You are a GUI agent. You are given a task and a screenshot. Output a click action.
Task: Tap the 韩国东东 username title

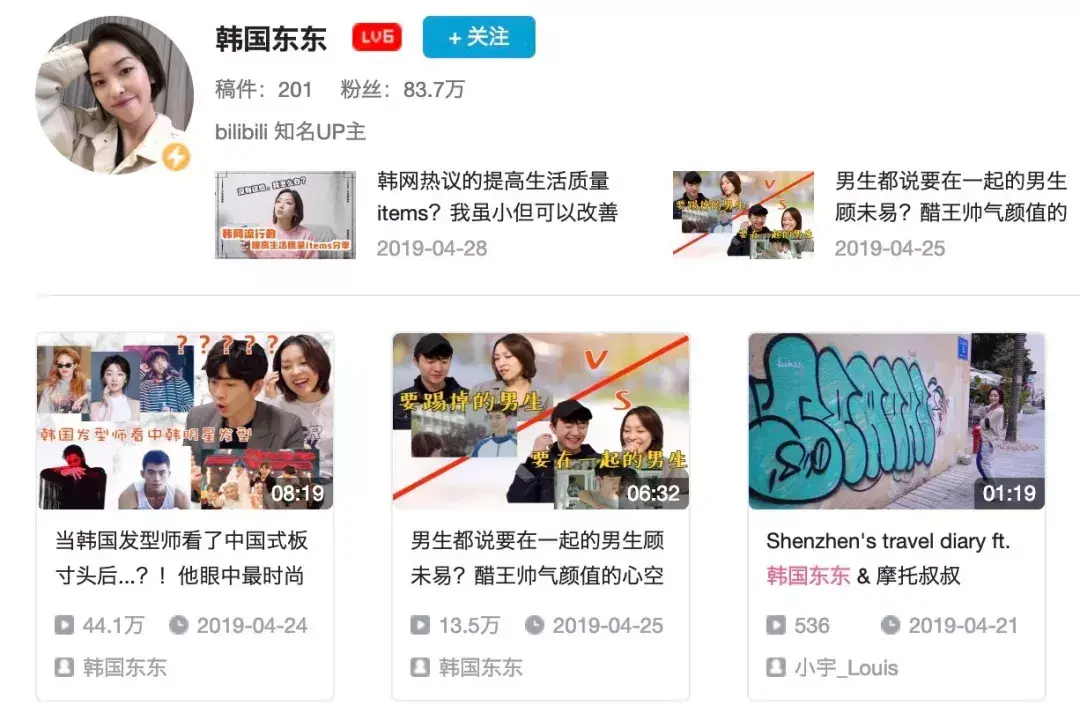tap(271, 39)
